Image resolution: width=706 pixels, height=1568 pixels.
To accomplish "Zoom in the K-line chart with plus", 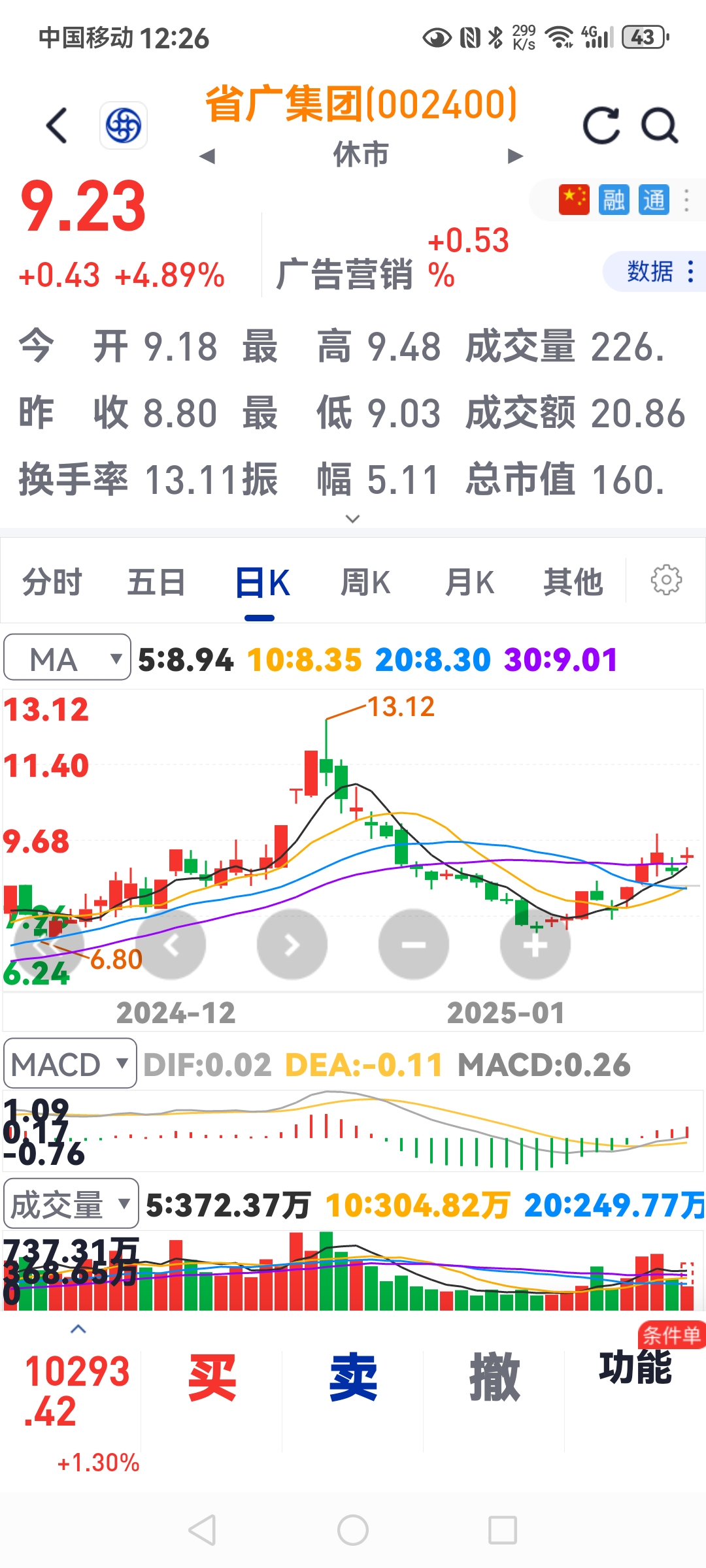I will coord(535,945).
